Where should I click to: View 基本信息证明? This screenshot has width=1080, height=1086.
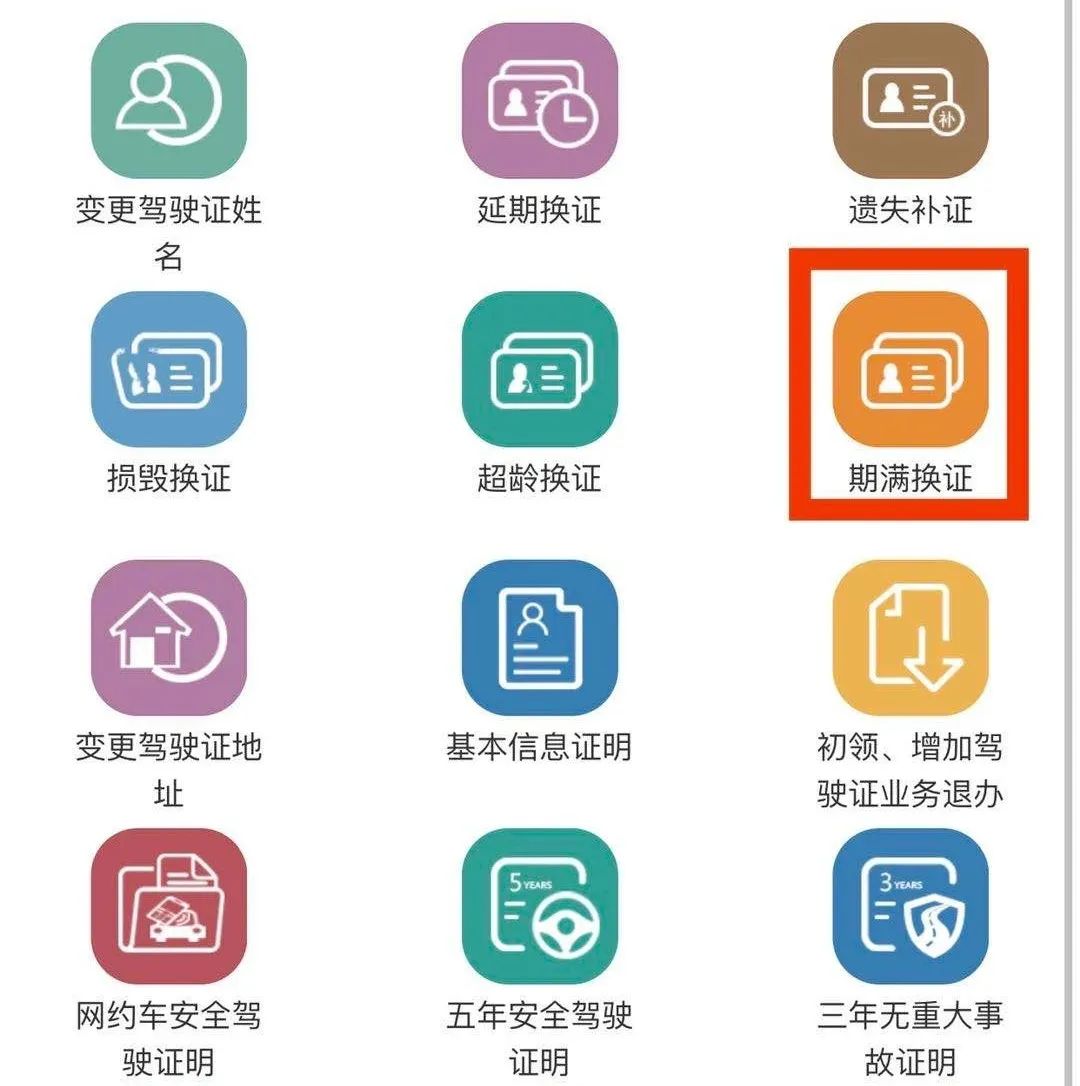click(x=539, y=637)
